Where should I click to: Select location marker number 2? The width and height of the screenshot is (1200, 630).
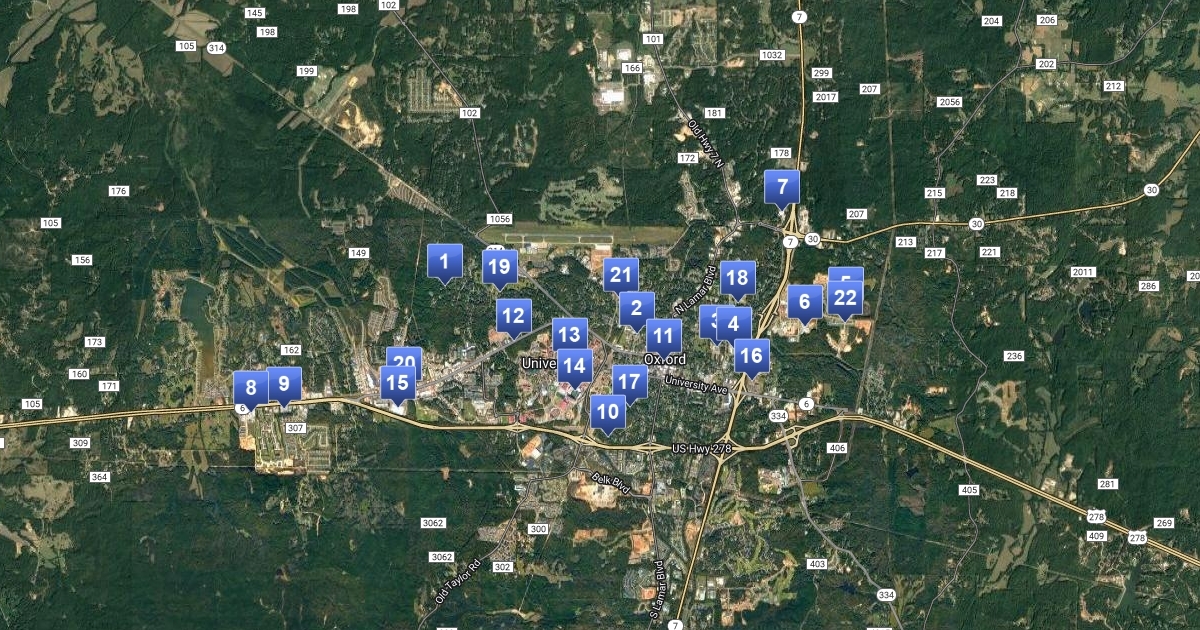[636, 309]
